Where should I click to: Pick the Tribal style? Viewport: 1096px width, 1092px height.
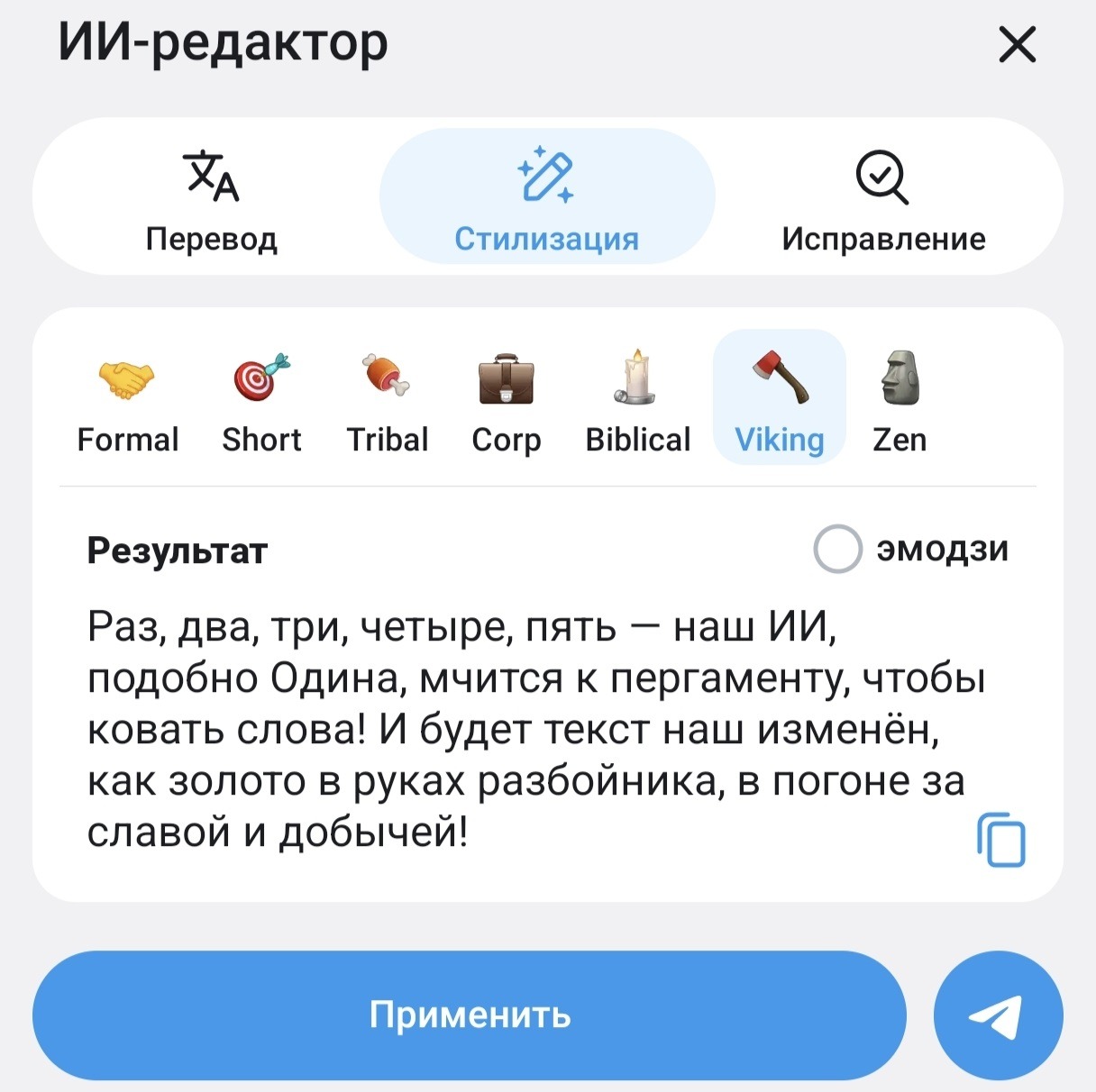coord(388,400)
